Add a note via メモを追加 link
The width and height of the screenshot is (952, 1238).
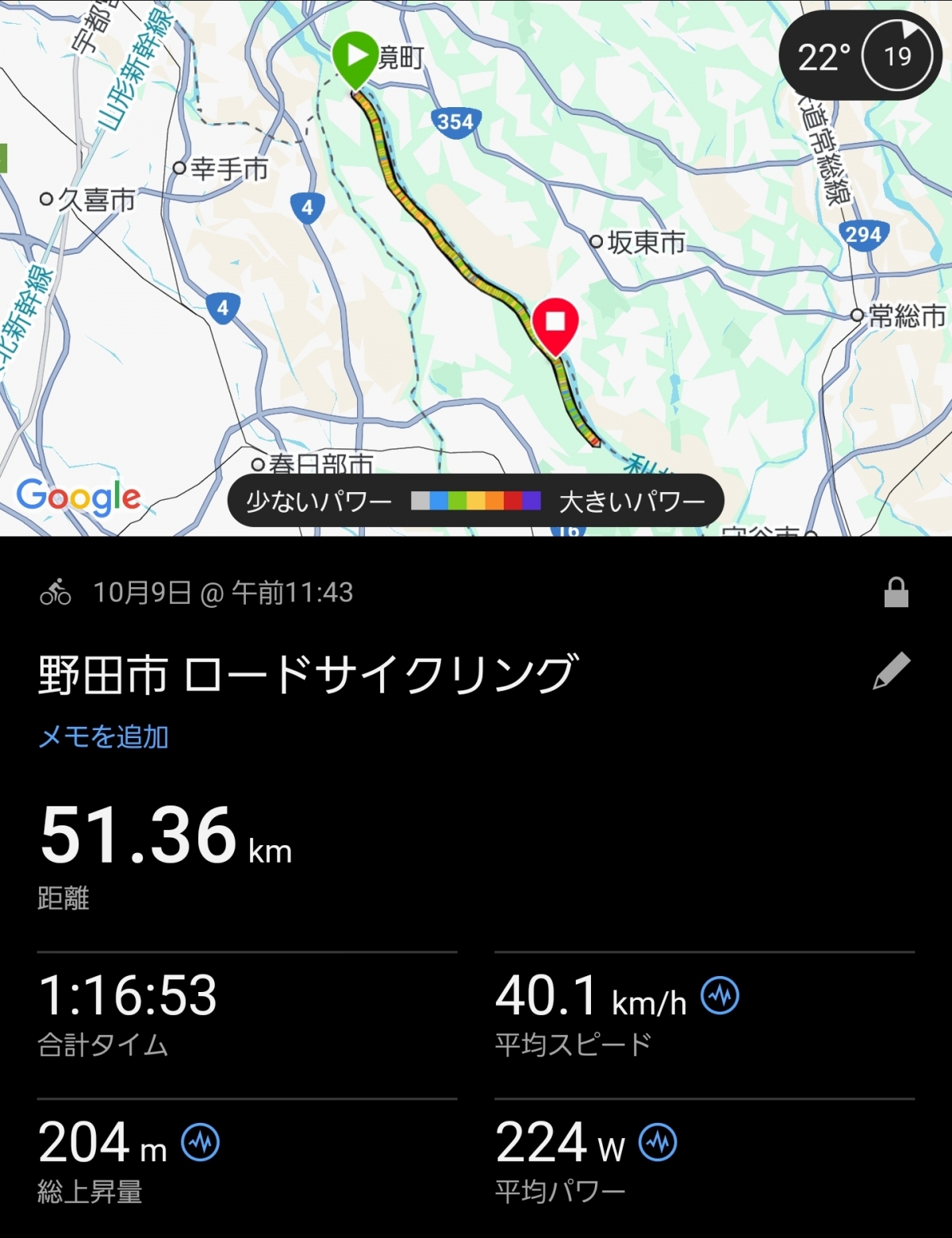click(103, 737)
